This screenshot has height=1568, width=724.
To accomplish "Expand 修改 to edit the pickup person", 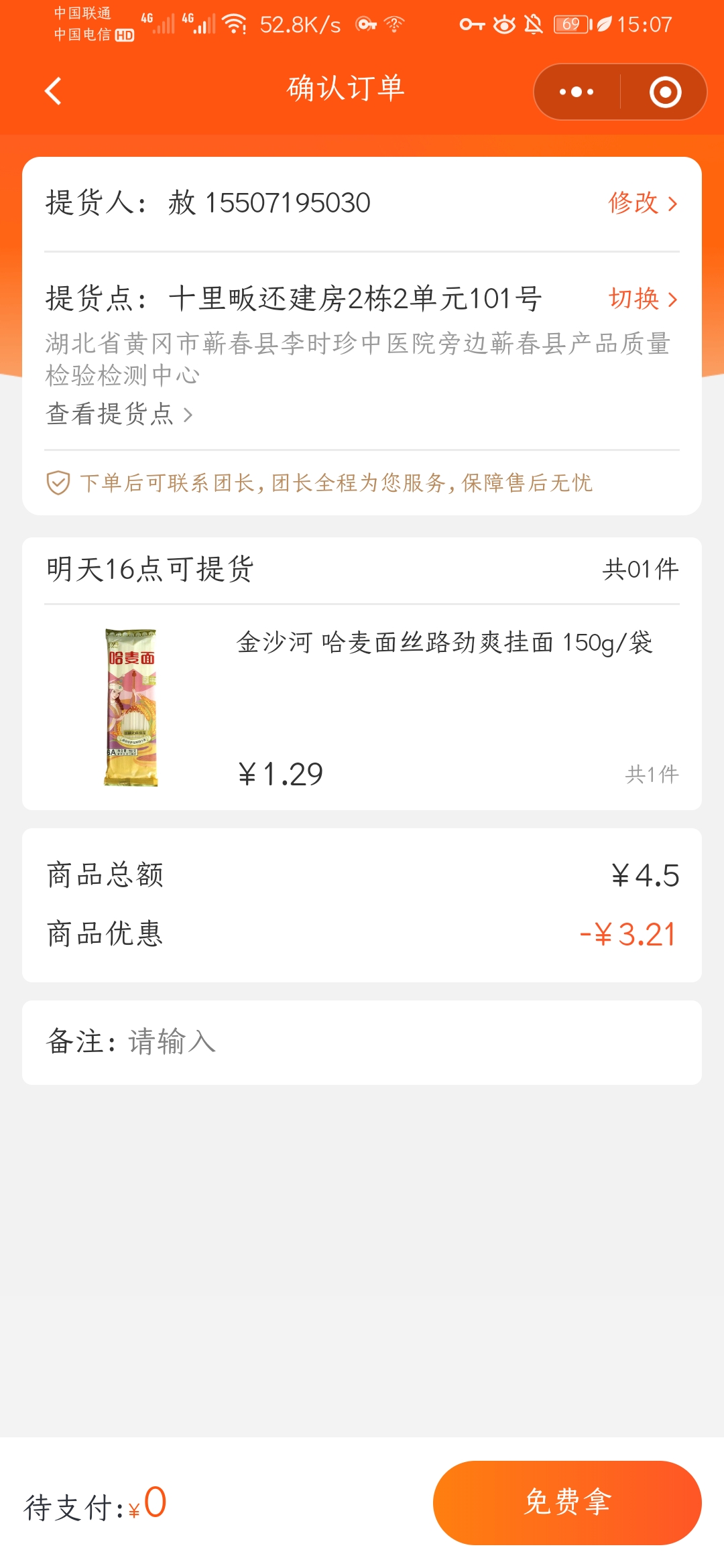I will [642, 203].
